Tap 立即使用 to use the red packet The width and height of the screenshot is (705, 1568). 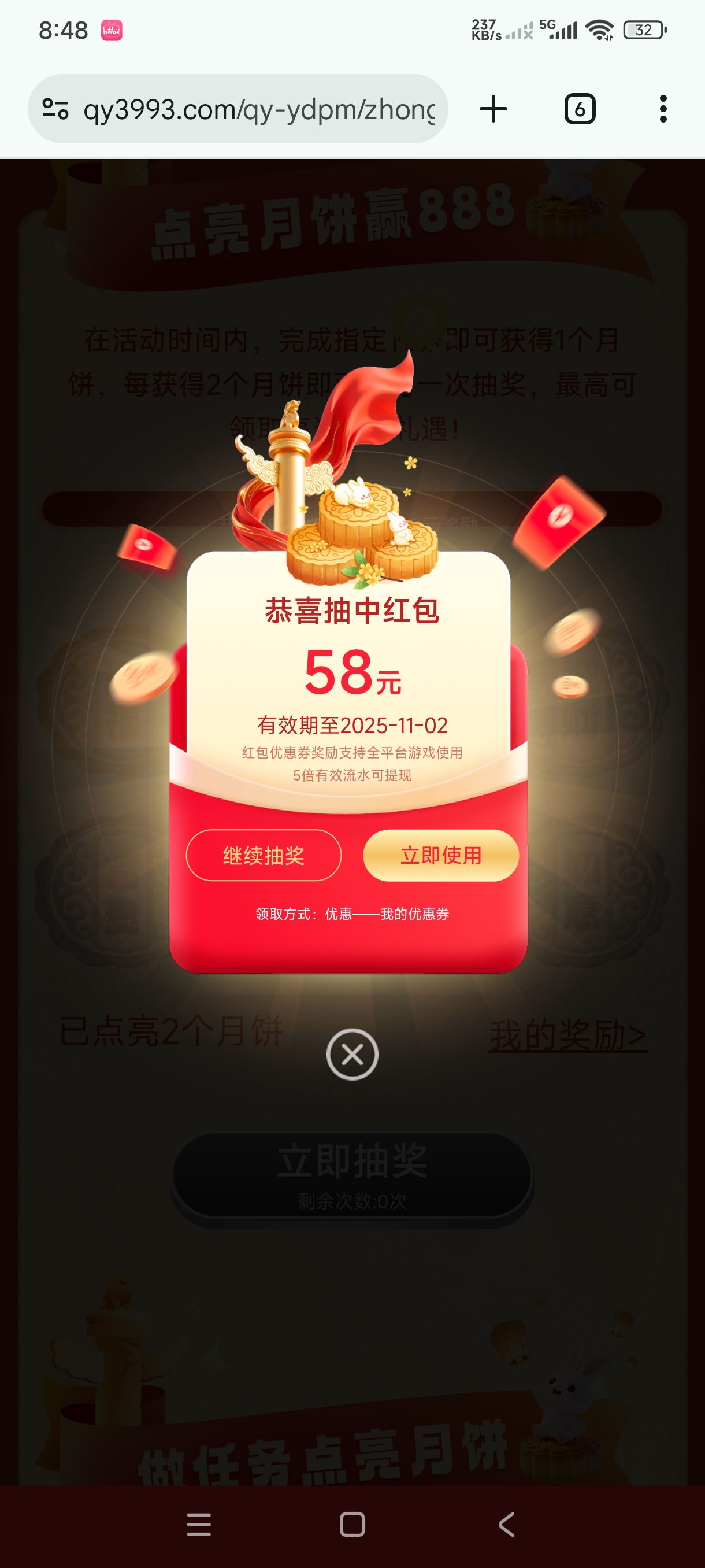coord(440,855)
